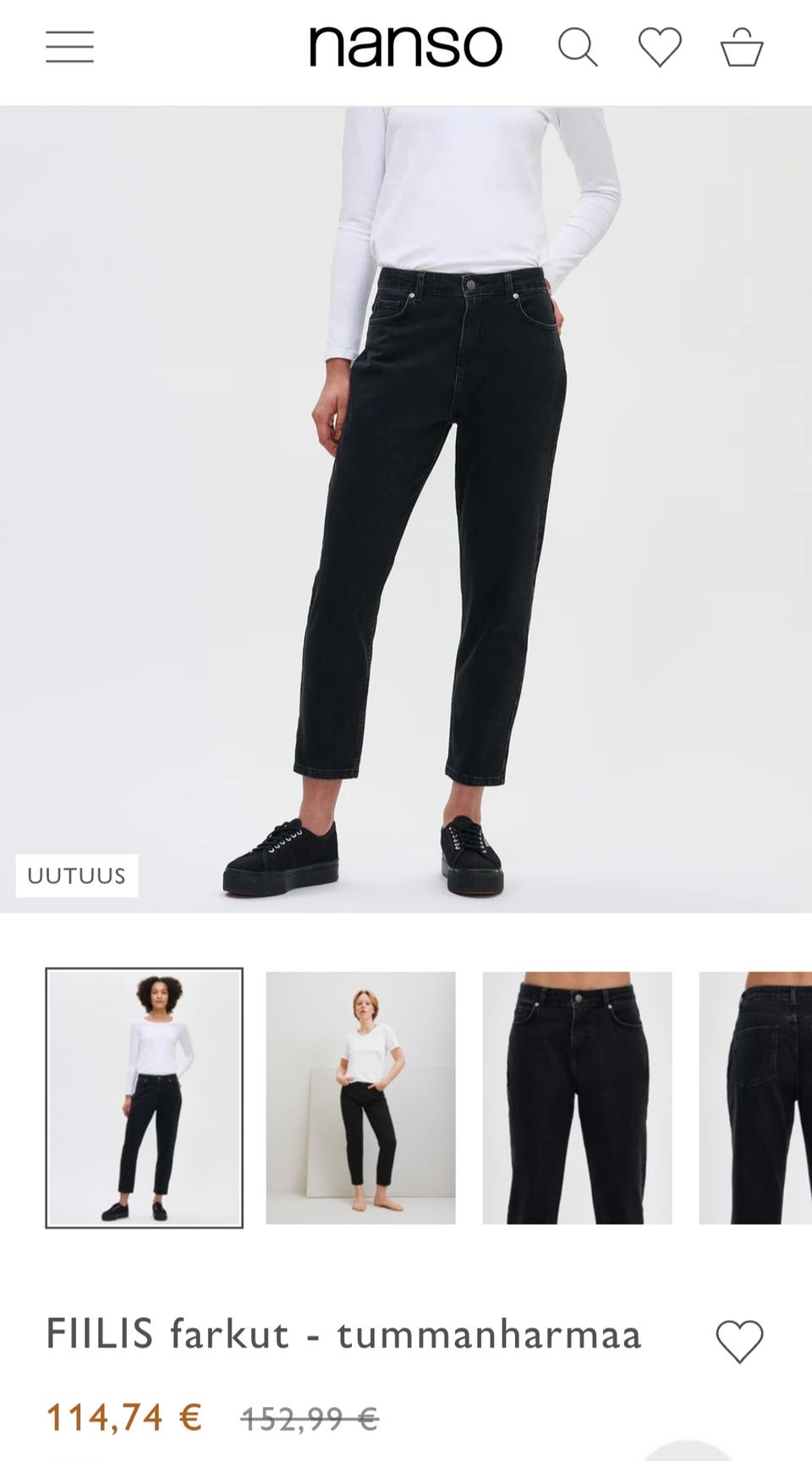
Task: Select the fourth thumbnail showing back pocket
Action: [x=755, y=1097]
